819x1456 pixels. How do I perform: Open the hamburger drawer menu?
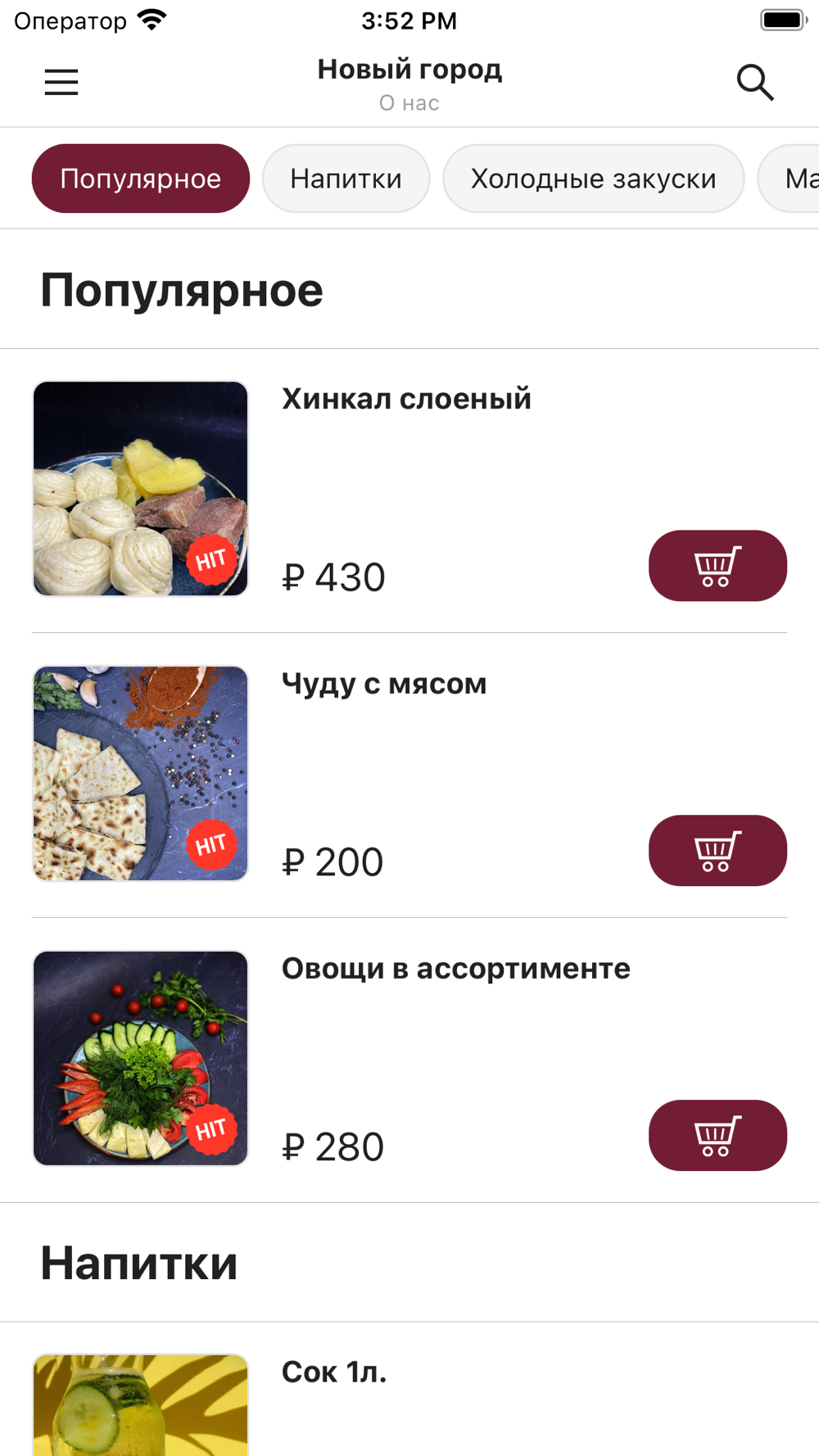tap(61, 82)
